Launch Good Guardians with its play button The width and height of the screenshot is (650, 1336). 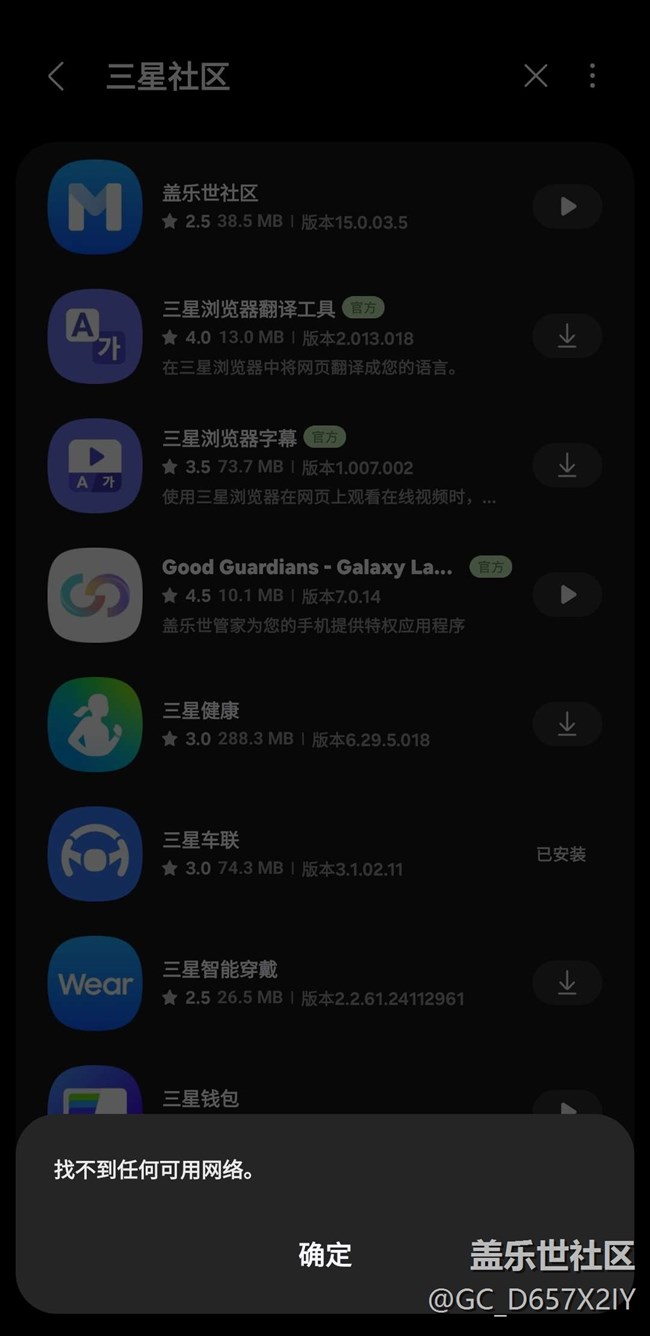[567, 595]
